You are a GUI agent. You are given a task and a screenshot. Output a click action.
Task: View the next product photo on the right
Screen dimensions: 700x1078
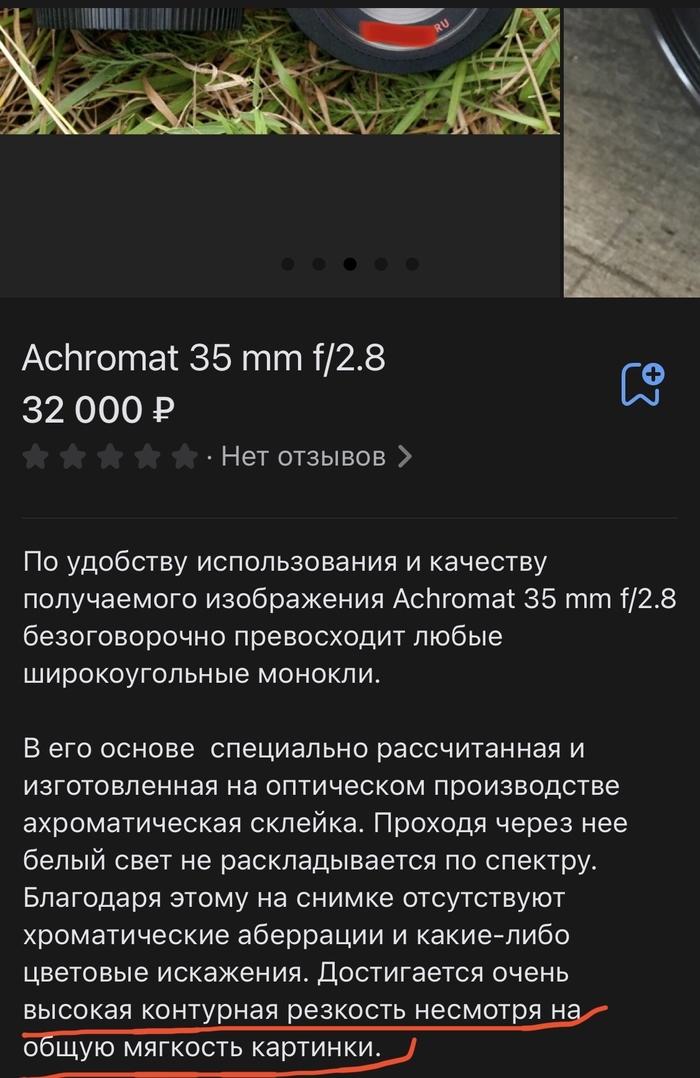click(x=632, y=150)
